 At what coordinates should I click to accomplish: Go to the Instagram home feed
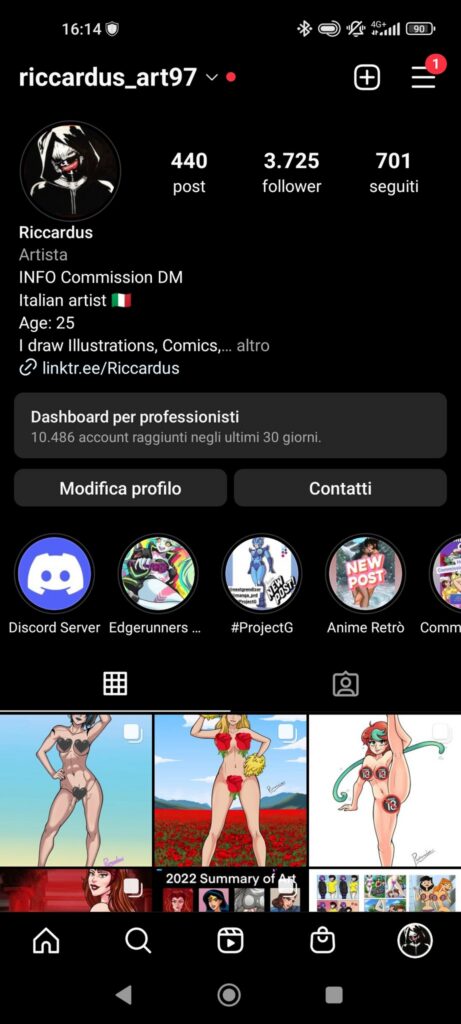pos(46,941)
